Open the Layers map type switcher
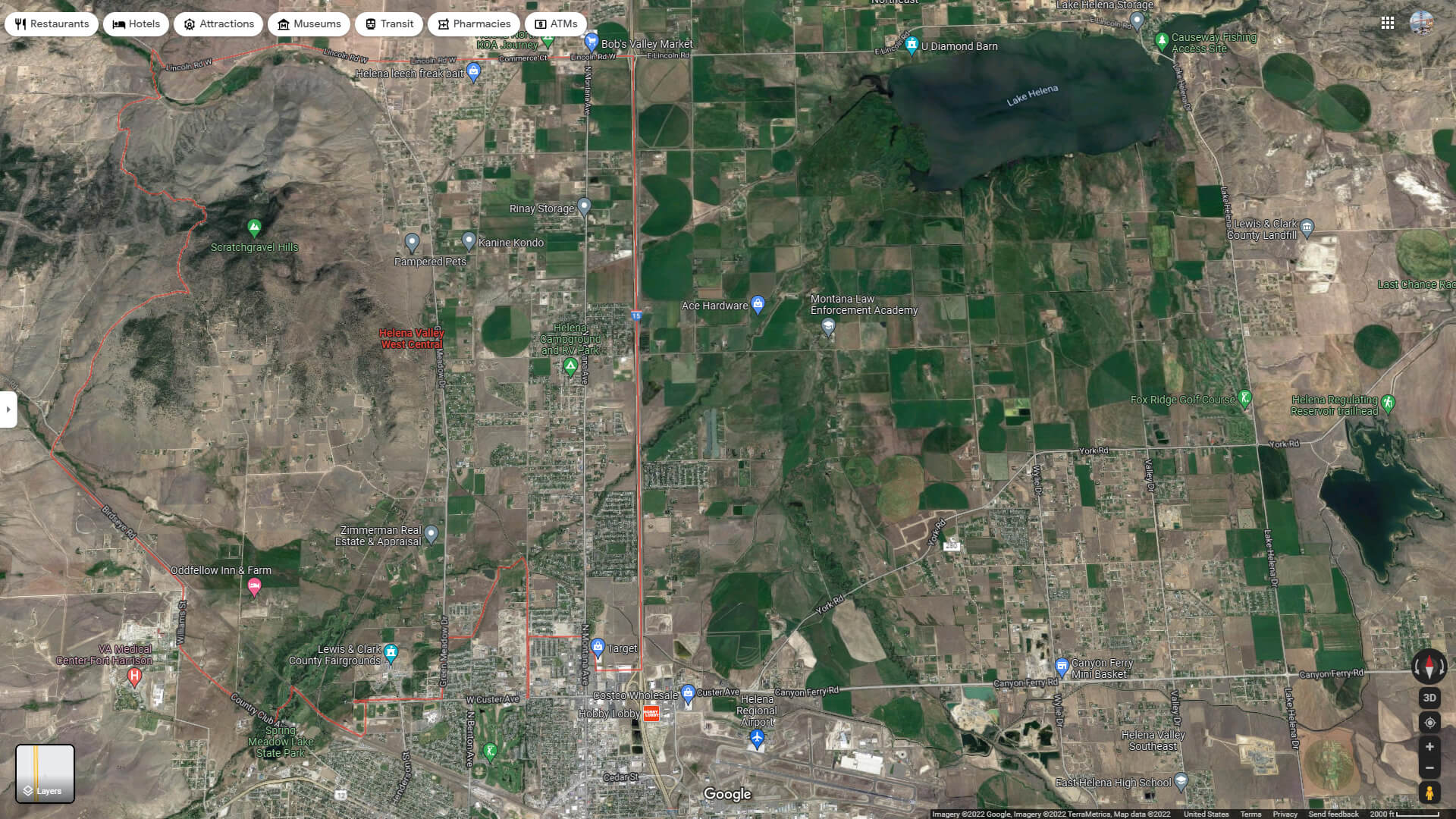Viewport: 1456px width, 819px height. 45,773
